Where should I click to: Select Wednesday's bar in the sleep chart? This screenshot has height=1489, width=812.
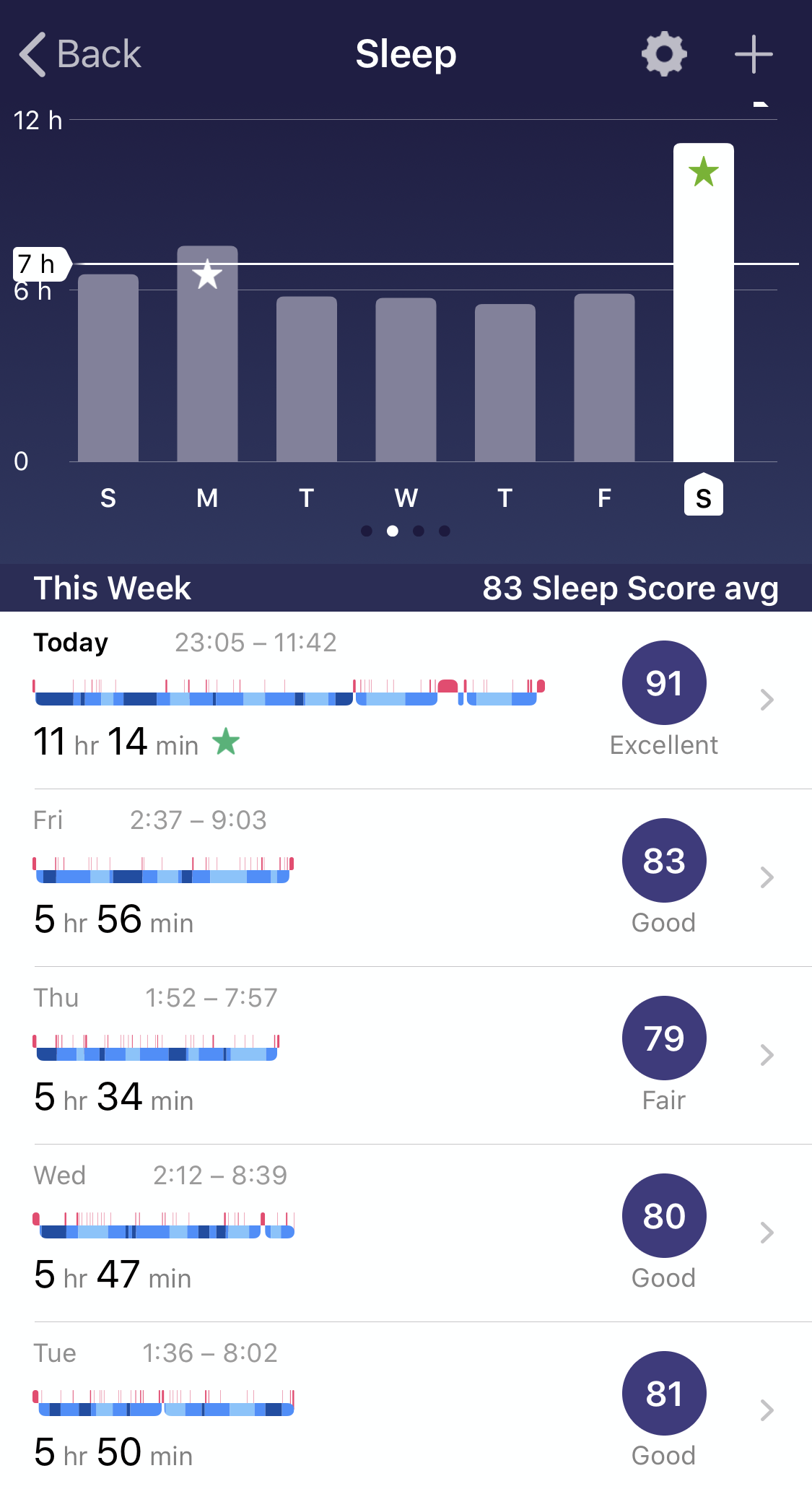tap(406, 379)
